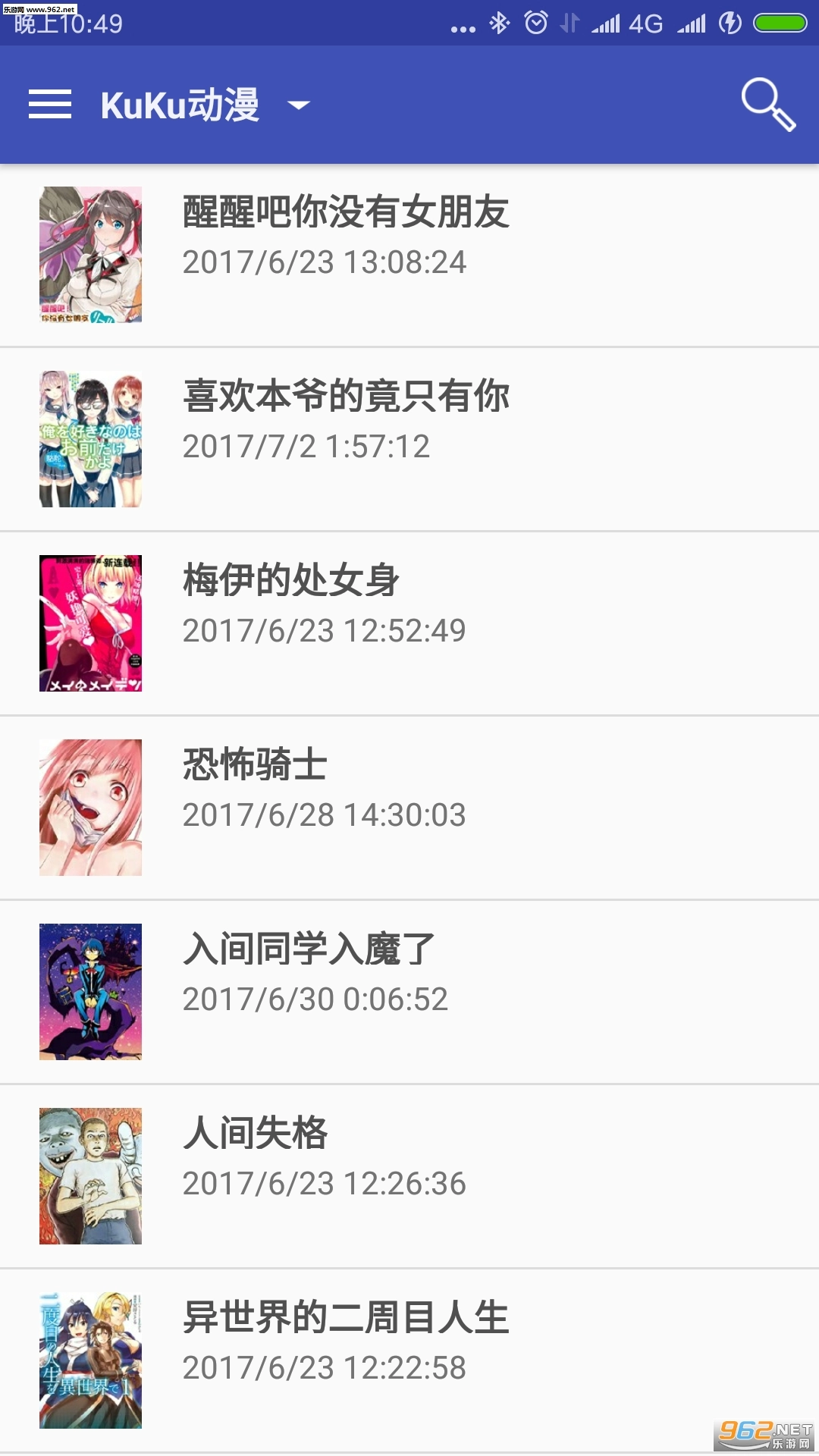Open the KuKu动漫 source dropdown arrow
This screenshot has height=1456, width=819.
coord(298,106)
